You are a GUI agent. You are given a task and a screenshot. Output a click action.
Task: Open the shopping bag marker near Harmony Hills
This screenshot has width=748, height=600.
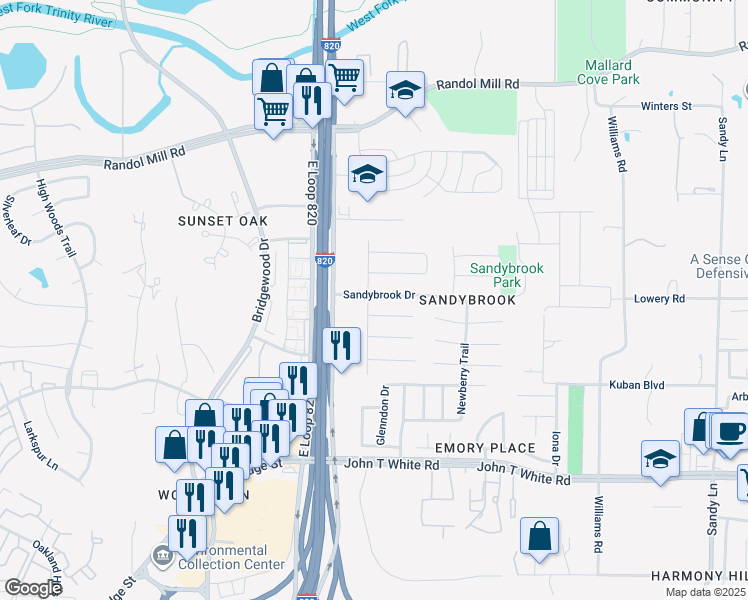(x=539, y=539)
